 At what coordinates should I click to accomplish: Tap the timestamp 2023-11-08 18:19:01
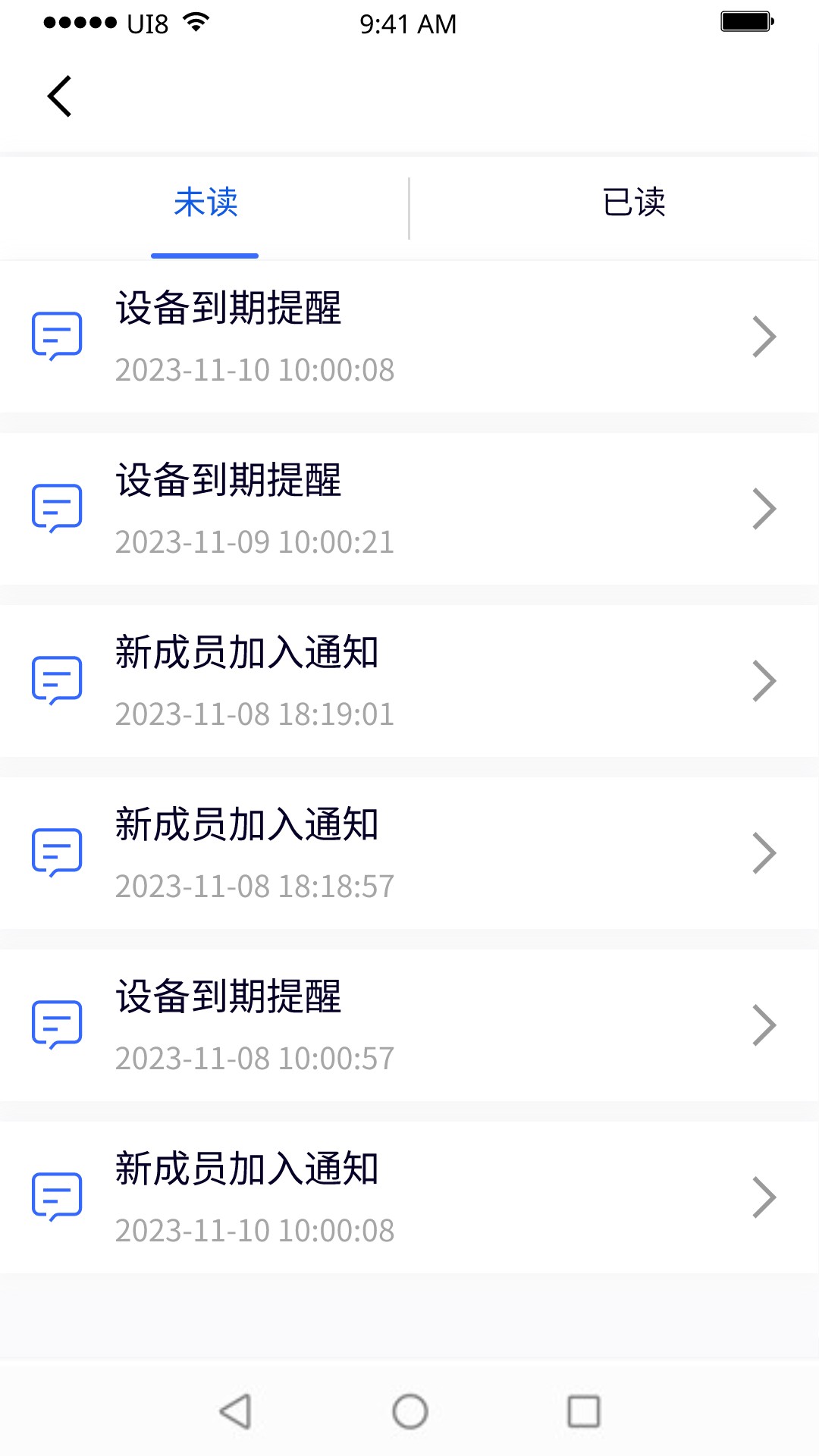click(x=256, y=714)
